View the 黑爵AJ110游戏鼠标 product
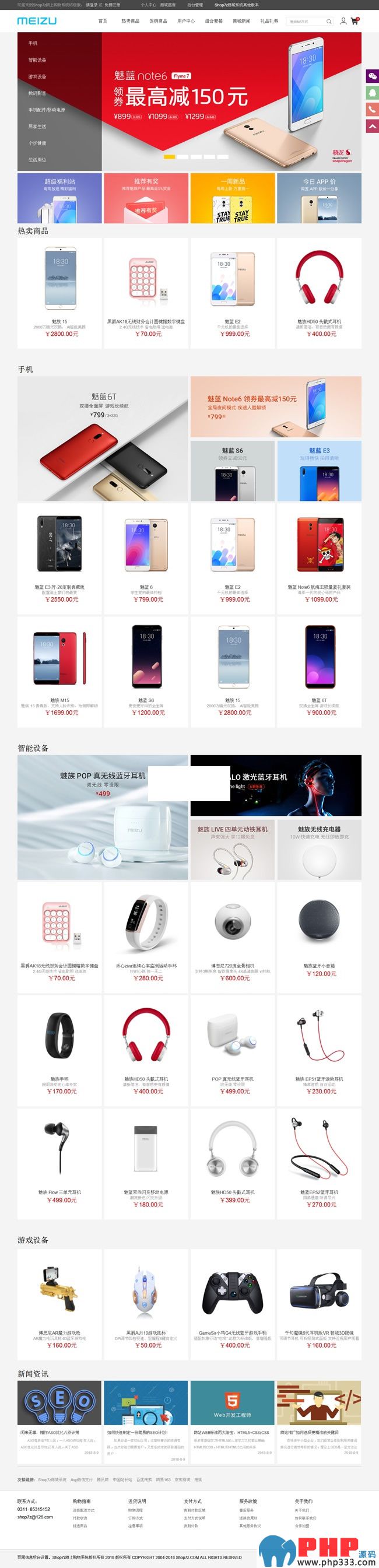 coord(146,1303)
